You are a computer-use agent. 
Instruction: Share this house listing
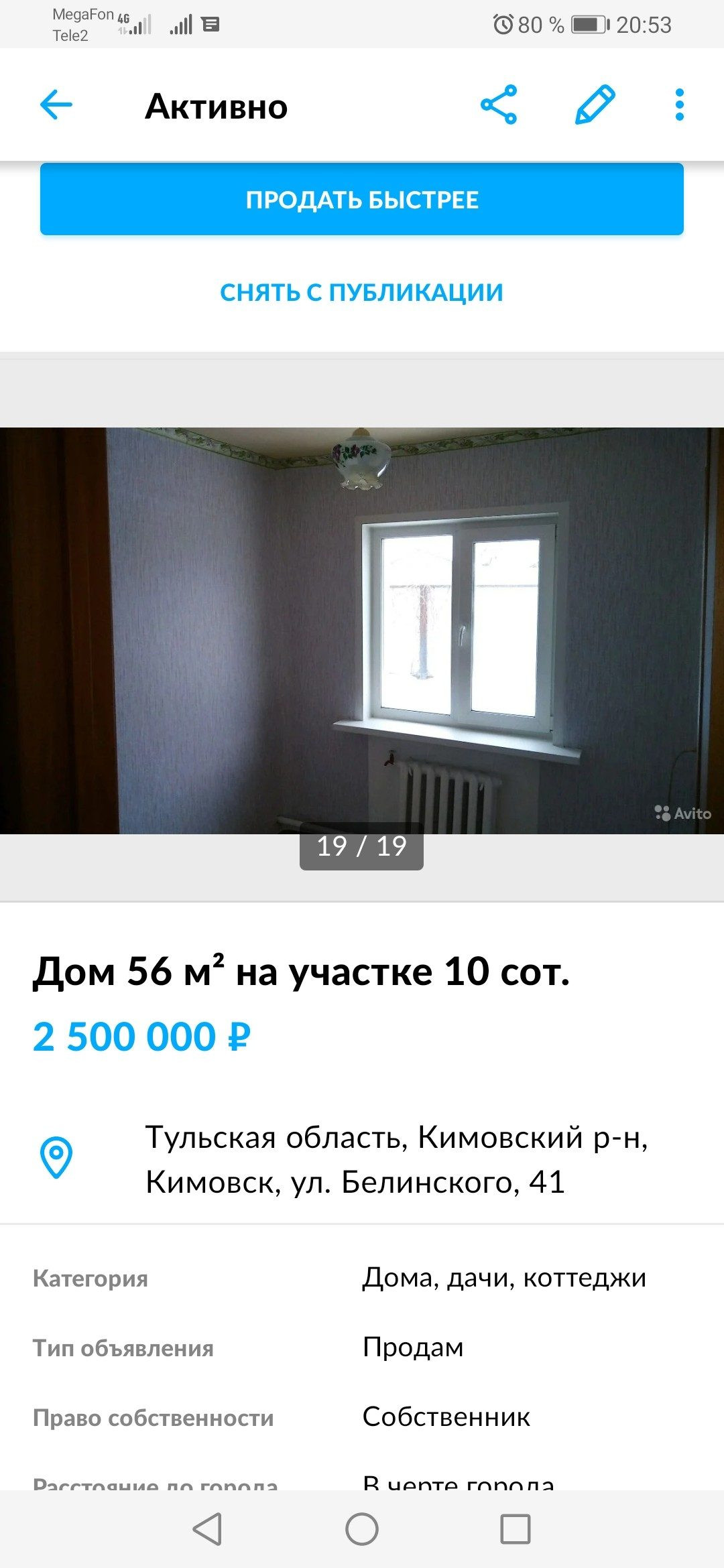498,105
